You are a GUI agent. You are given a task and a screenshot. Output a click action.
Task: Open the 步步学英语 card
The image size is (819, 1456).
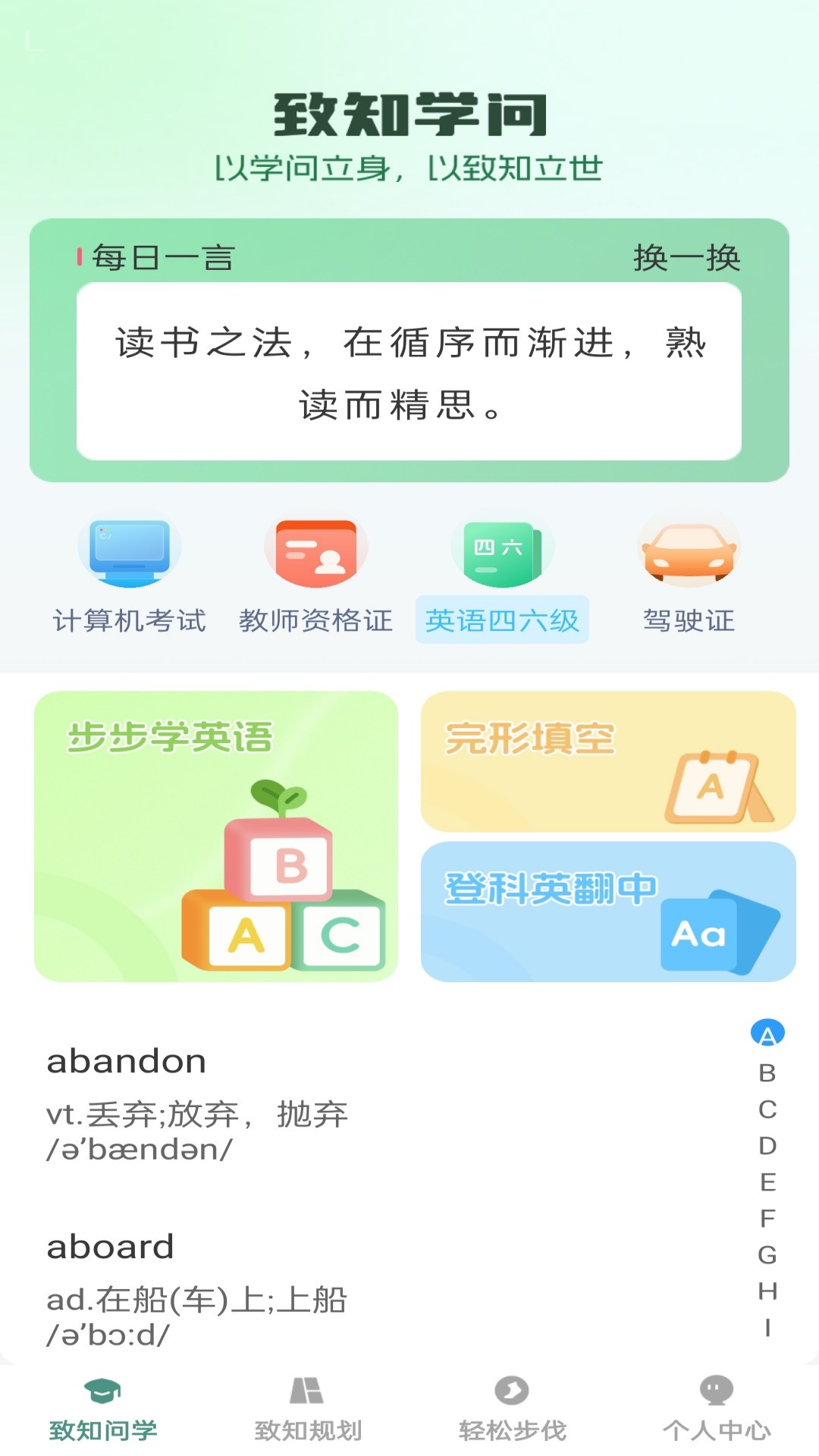216,836
